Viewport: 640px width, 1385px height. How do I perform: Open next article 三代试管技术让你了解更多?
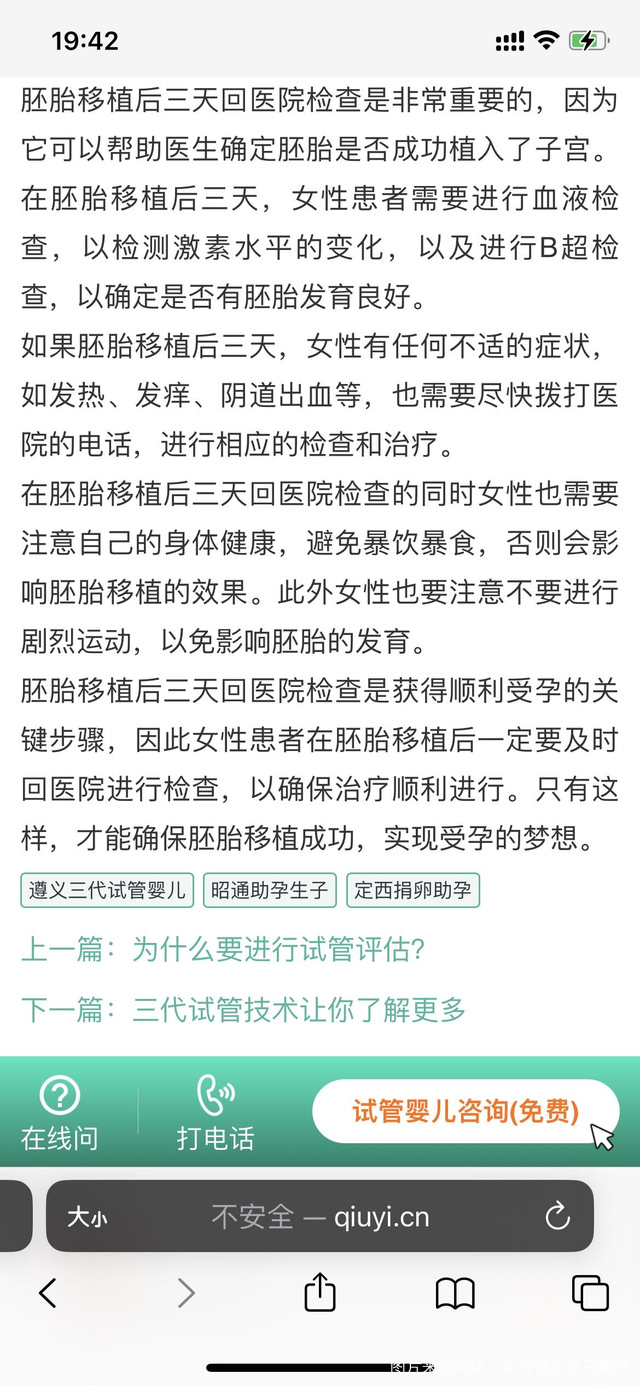pos(243,1010)
